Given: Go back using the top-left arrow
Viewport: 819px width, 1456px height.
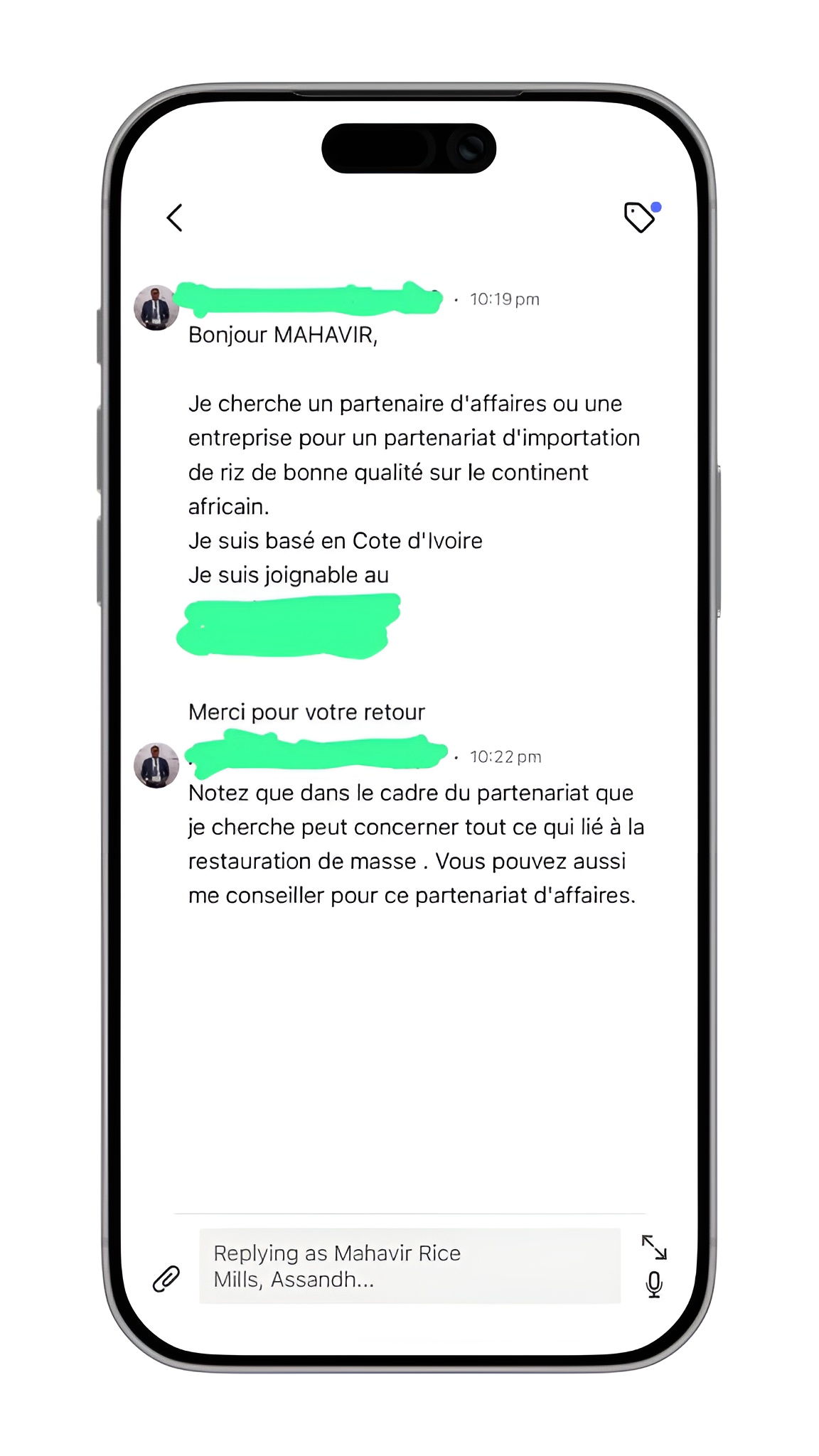Looking at the screenshot, I should click(x=174, y=218).
